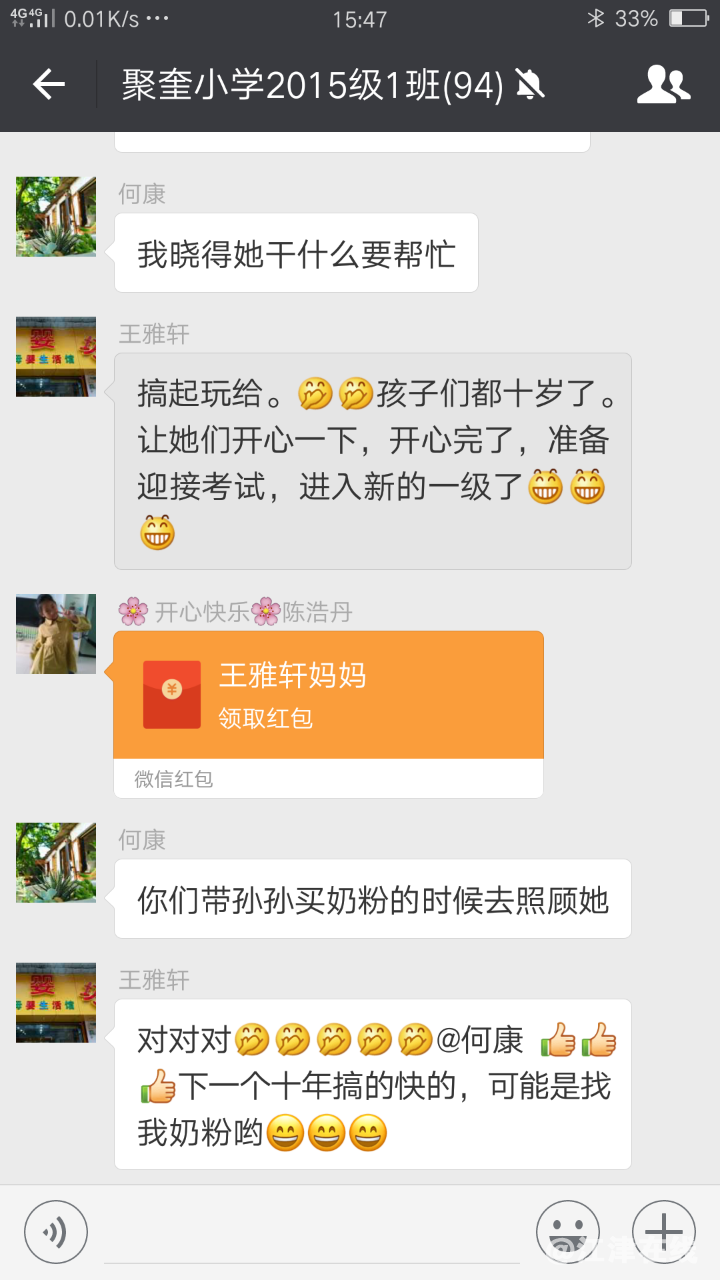
Task: Go back to the chat list
Action: coord(48,85)
